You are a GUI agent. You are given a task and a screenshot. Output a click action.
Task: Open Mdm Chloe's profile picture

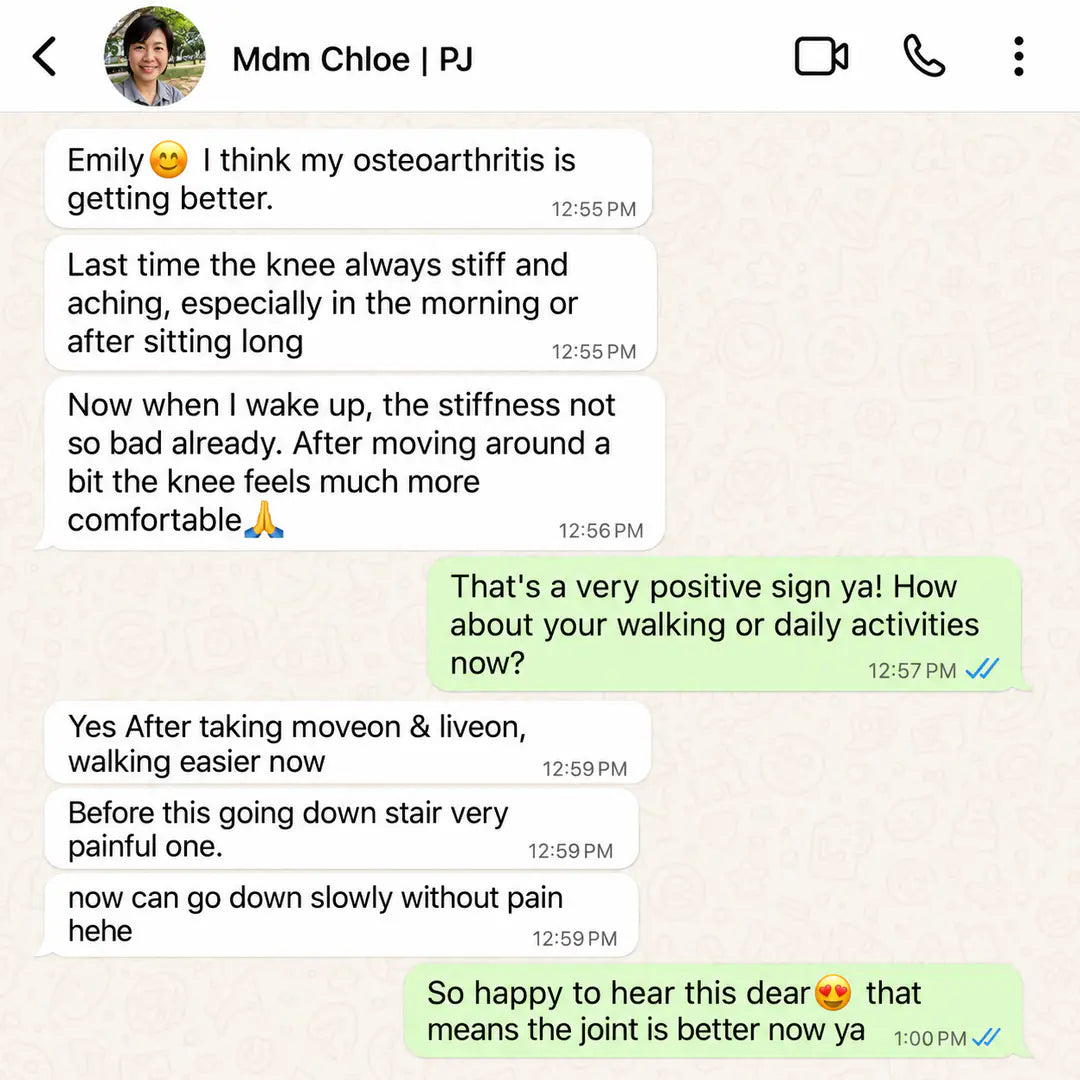pos(154,56)
